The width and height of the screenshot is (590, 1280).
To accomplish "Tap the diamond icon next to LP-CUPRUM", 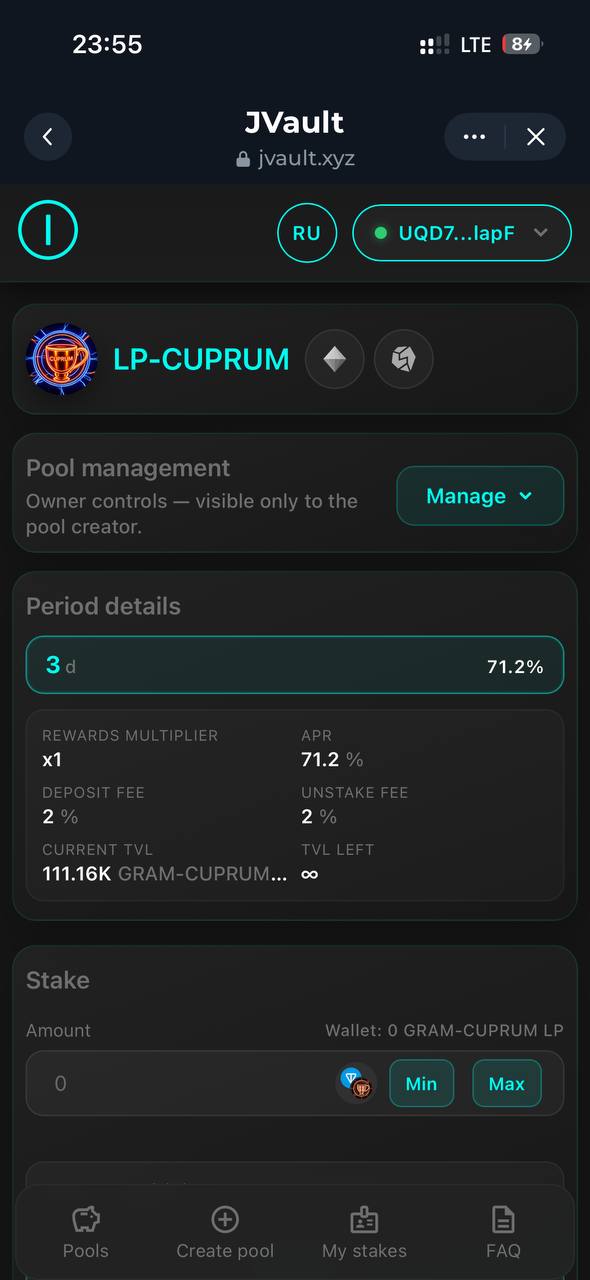I will click(335, 359).
